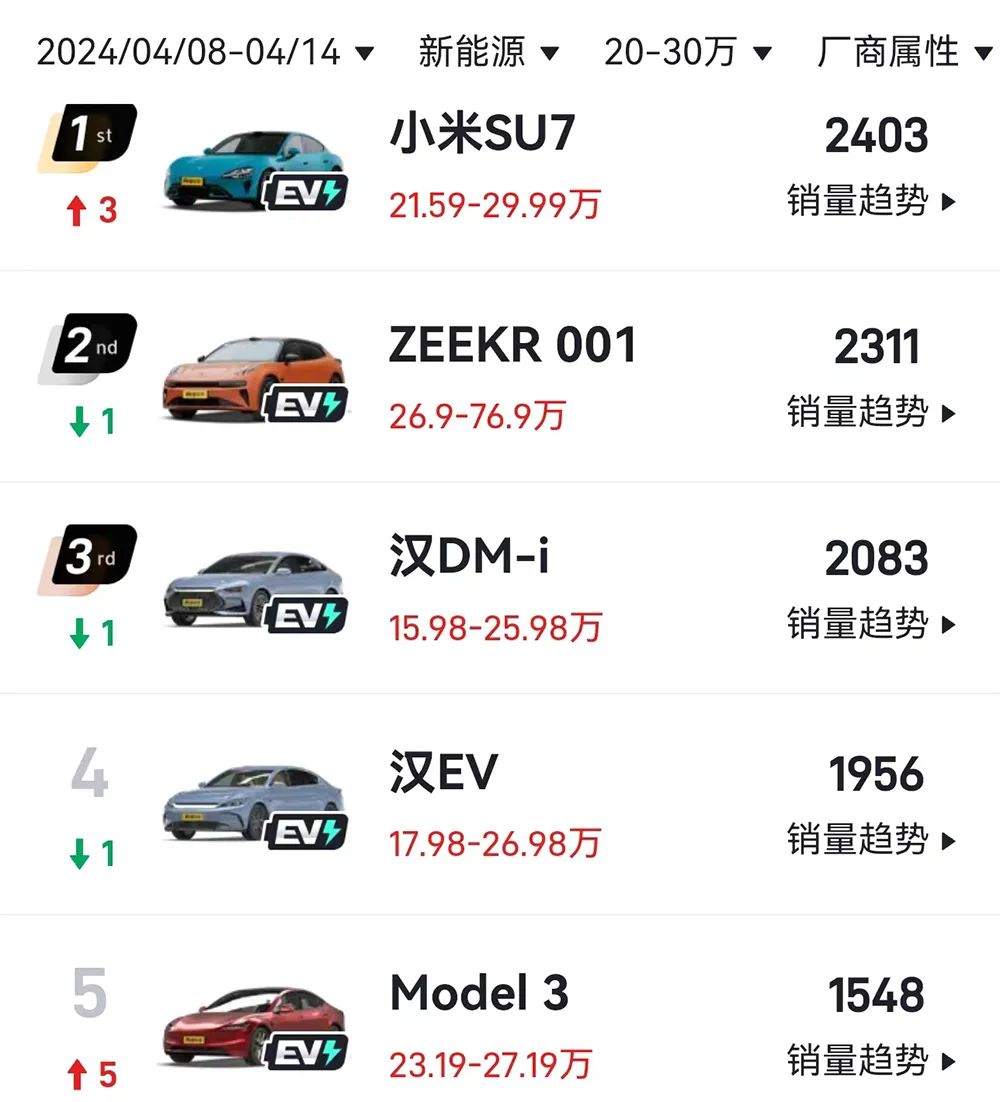This screenshot has width=1000, height=1102.
Task: Expand the 新能源 energy type filter
Action: [488, 52]
